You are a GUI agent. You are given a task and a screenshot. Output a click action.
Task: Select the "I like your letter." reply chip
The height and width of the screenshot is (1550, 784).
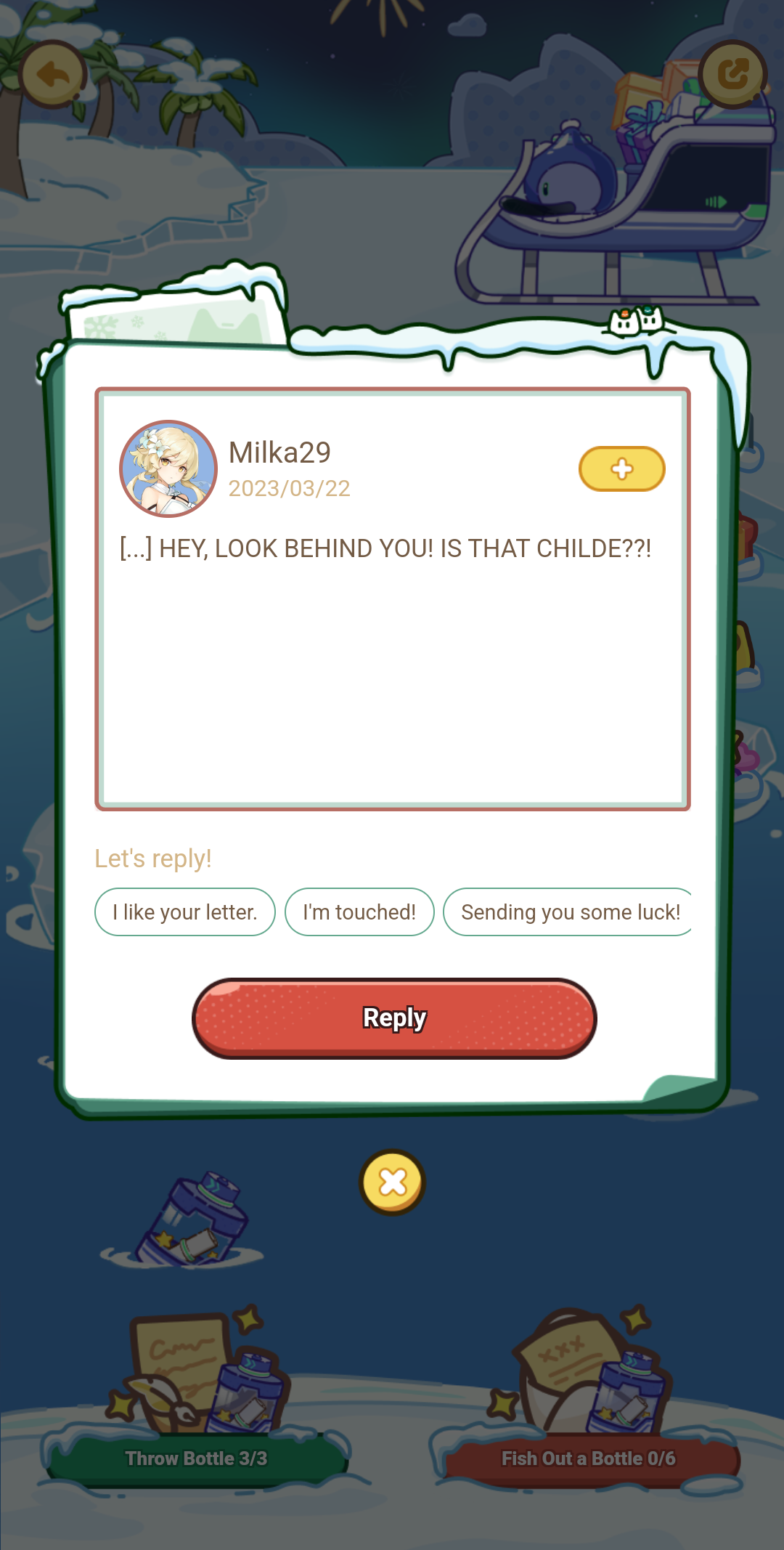(185, 912)
